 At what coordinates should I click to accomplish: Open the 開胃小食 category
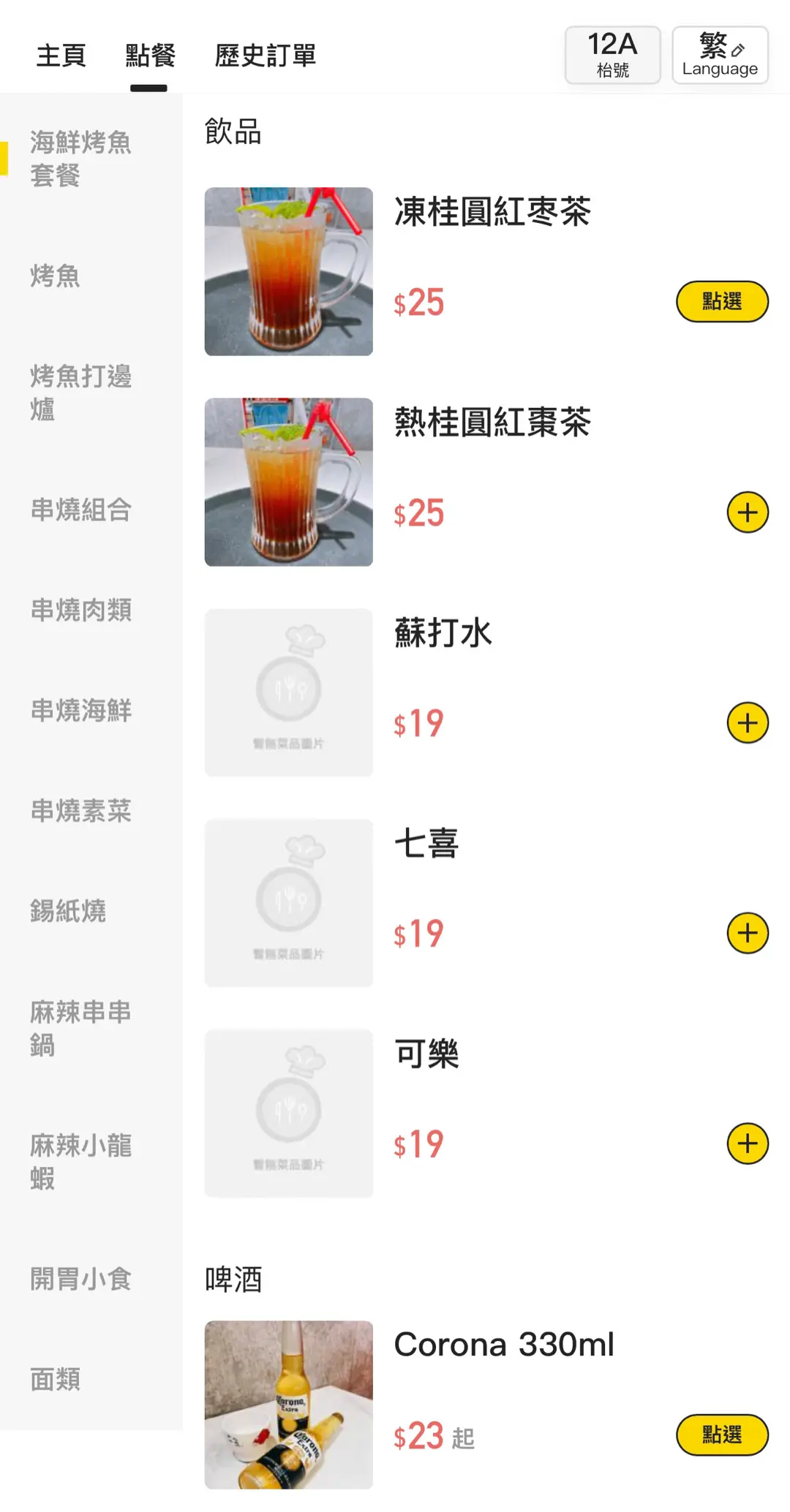coord(80,1279)
